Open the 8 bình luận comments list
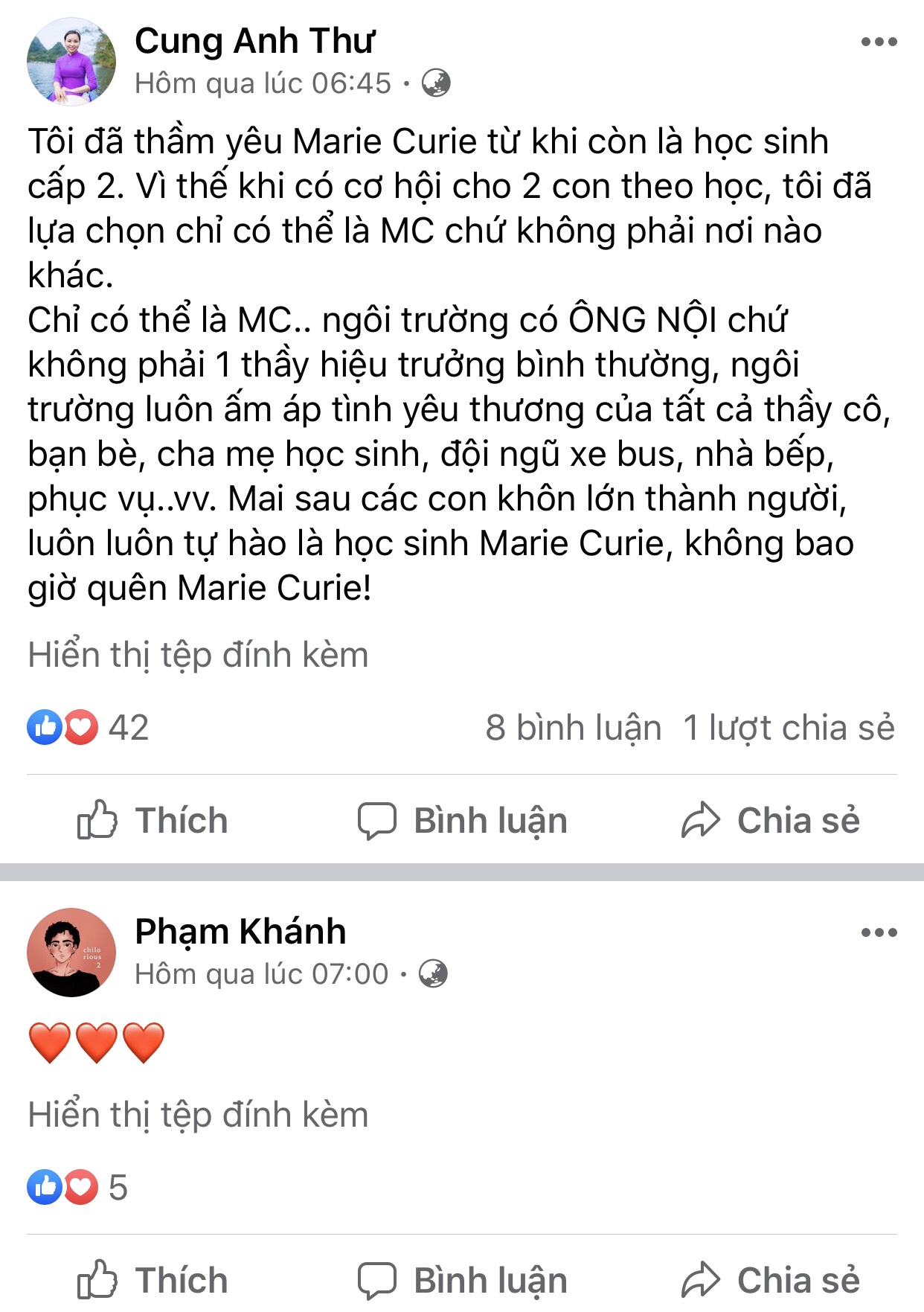Image resolution: width=924 pixels, height=1312 pixels. [x=573, y=728]
